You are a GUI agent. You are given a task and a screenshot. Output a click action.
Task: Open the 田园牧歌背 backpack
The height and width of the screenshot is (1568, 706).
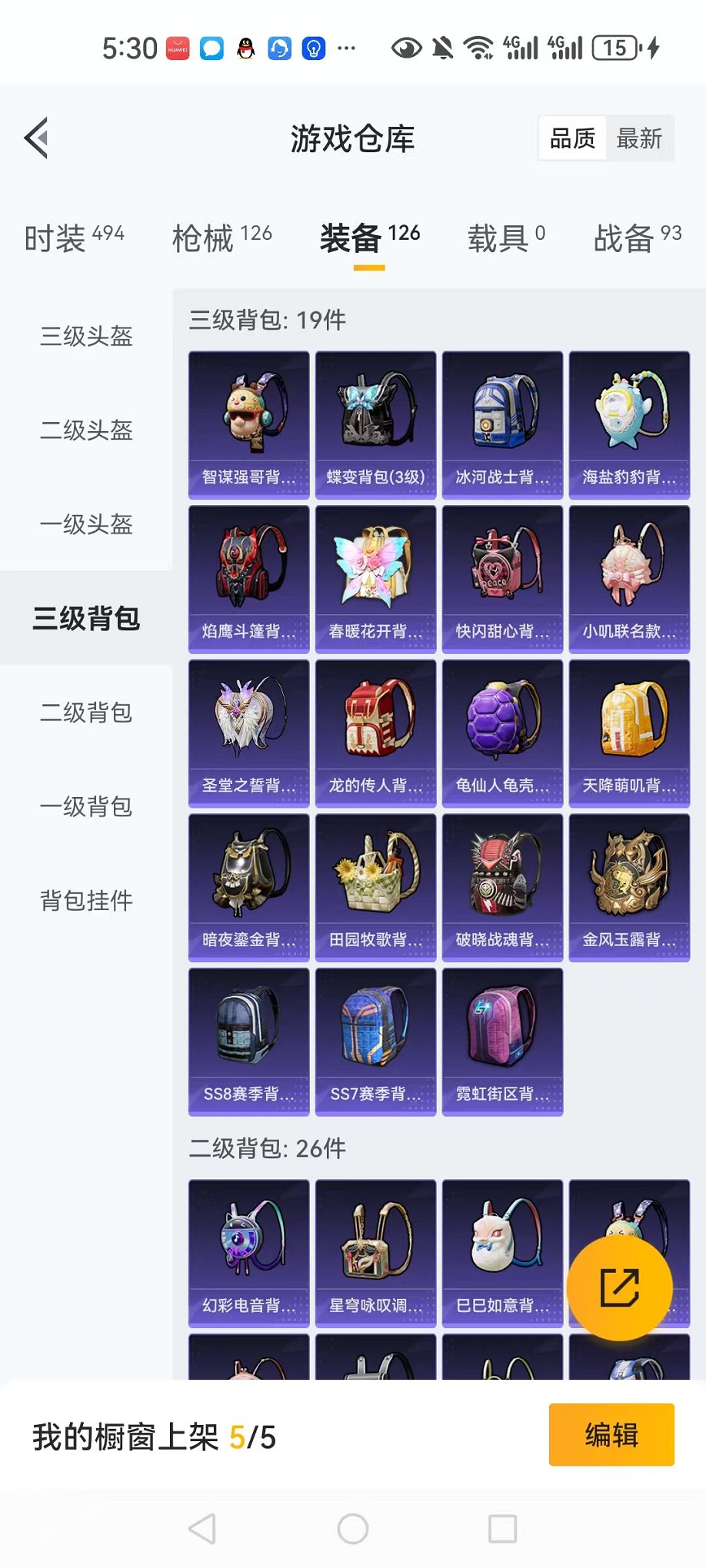(375, 887)
